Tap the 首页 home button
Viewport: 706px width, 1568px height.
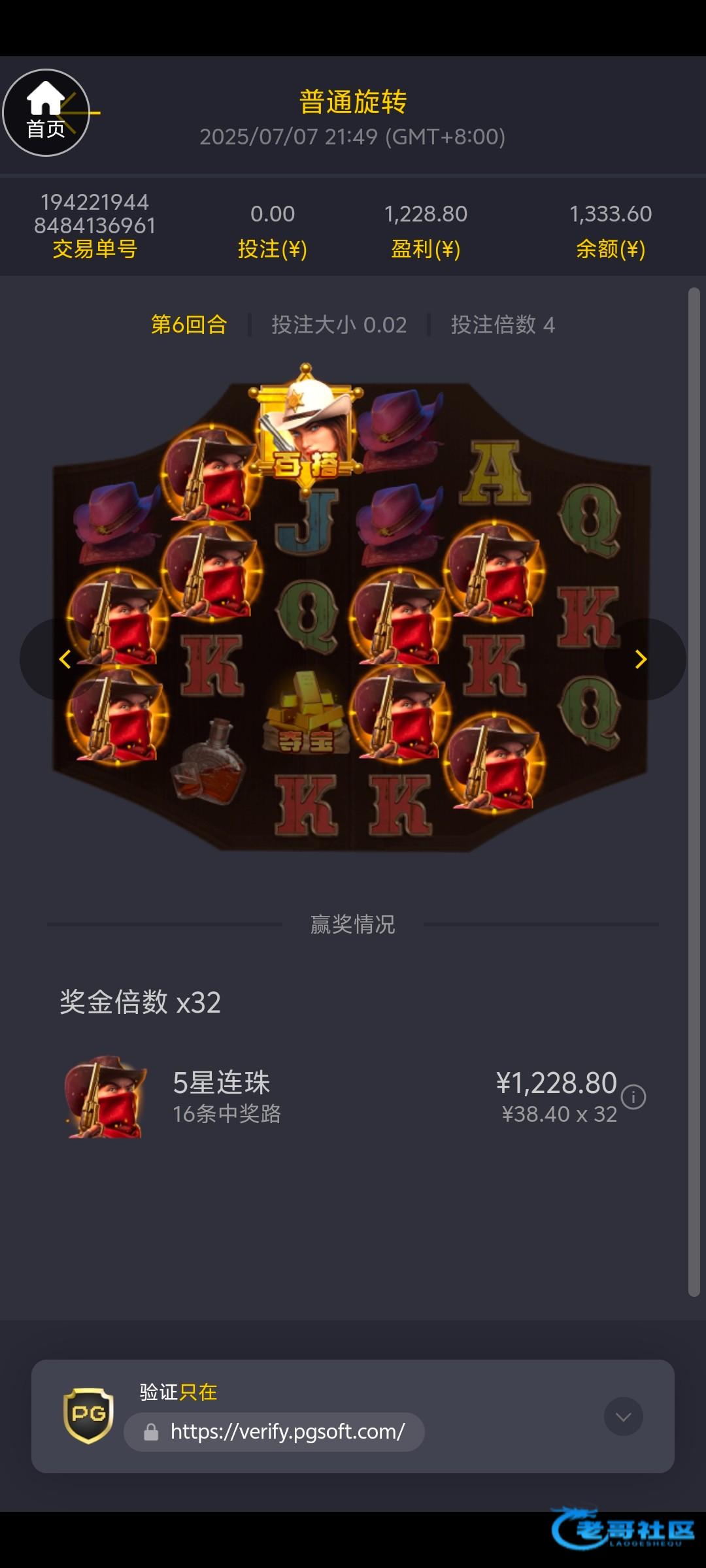46,113
